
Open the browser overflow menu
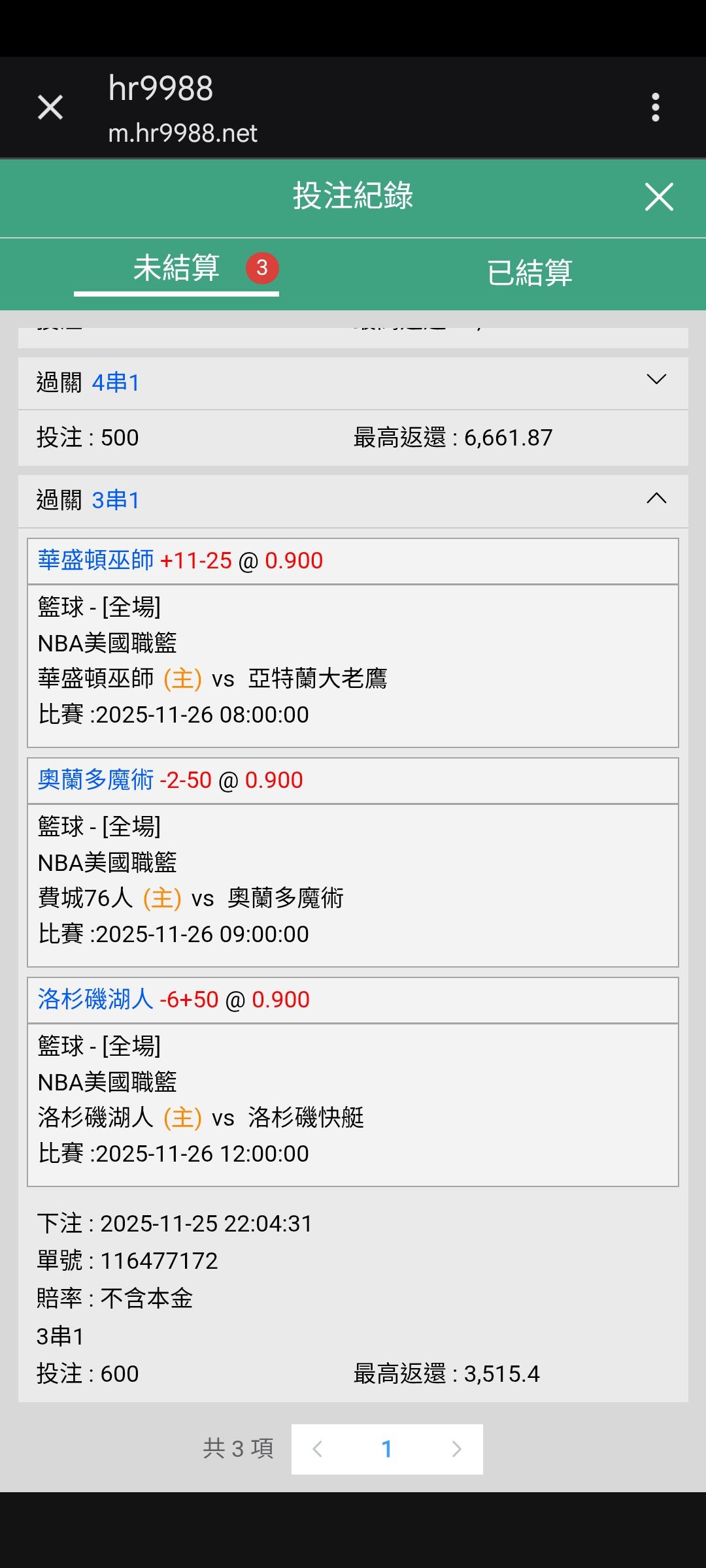pos(655,107)
